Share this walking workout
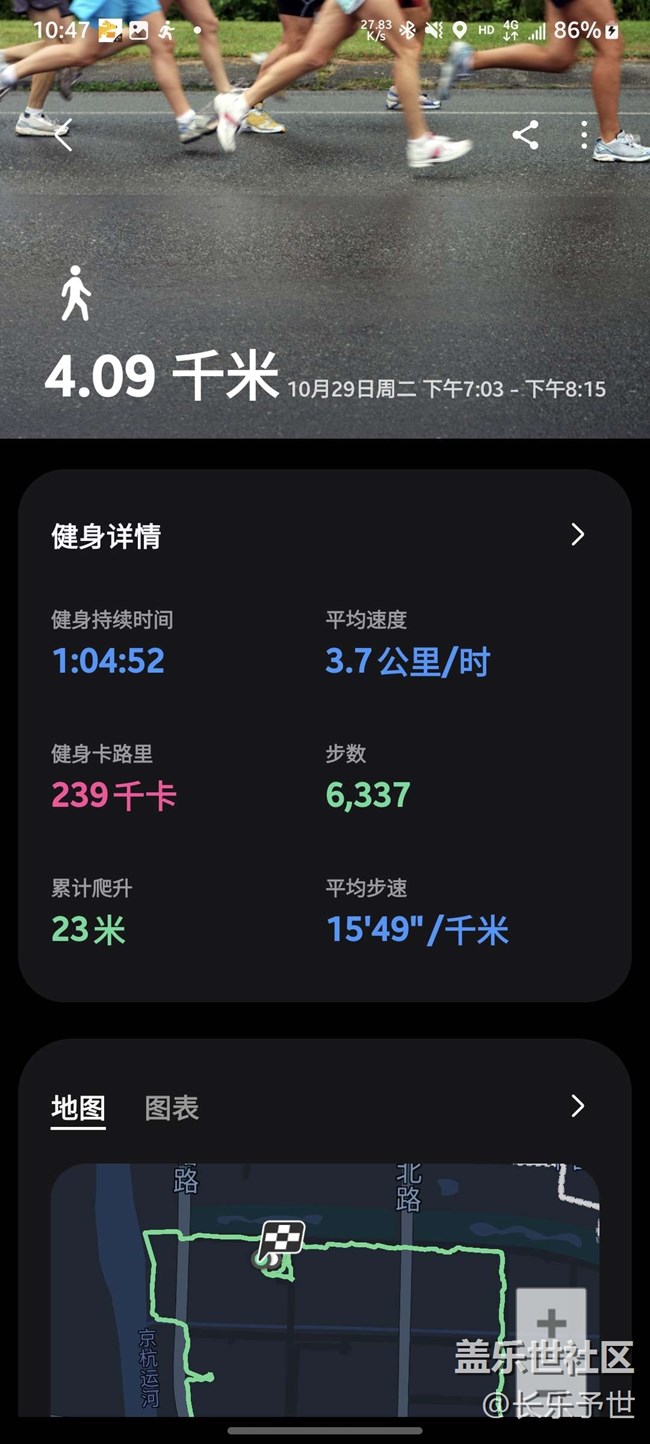Image resolution: width=650 pixels, height=1444 pixels. coord(525,135)
